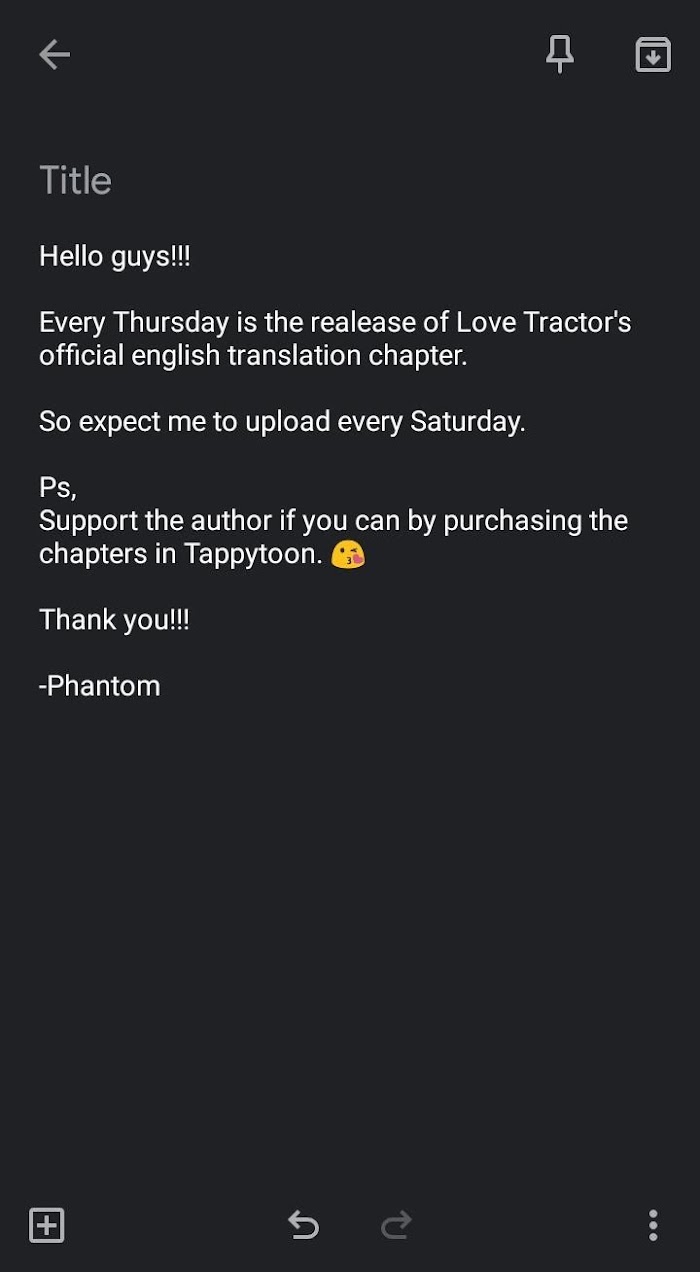Undo the last edit
This screenshot has height=1272, width=700.
(303, 1224)
